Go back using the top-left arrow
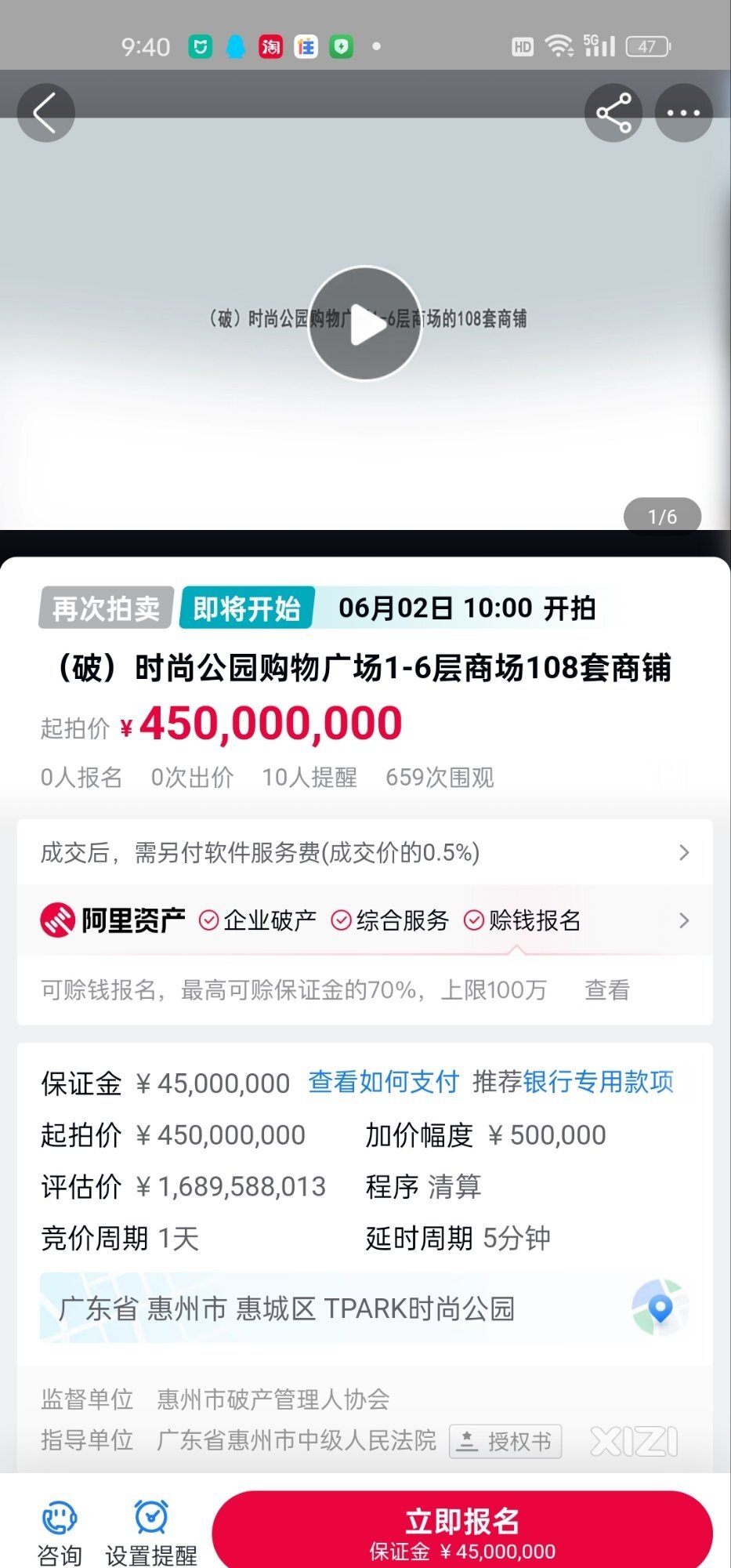This screenshot has height=1568, width=731. tap(45, 113)
